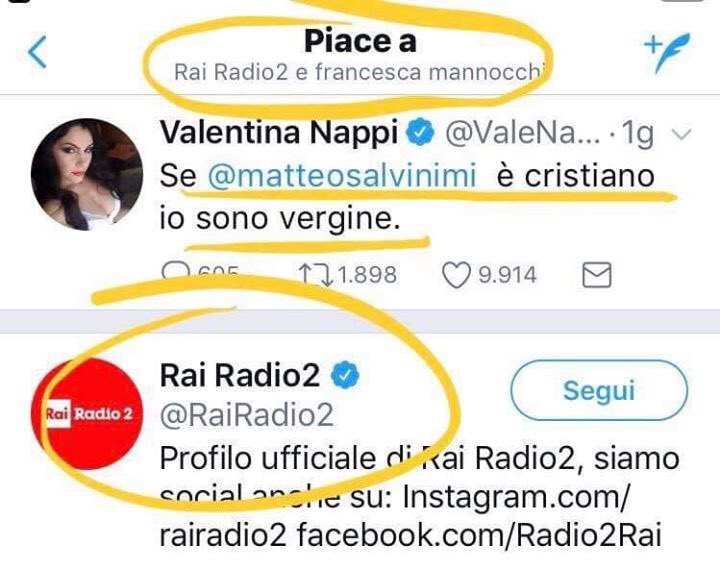Reply to Valentina Nappi's tweet
720x570 pixels.
click(176, 274)
